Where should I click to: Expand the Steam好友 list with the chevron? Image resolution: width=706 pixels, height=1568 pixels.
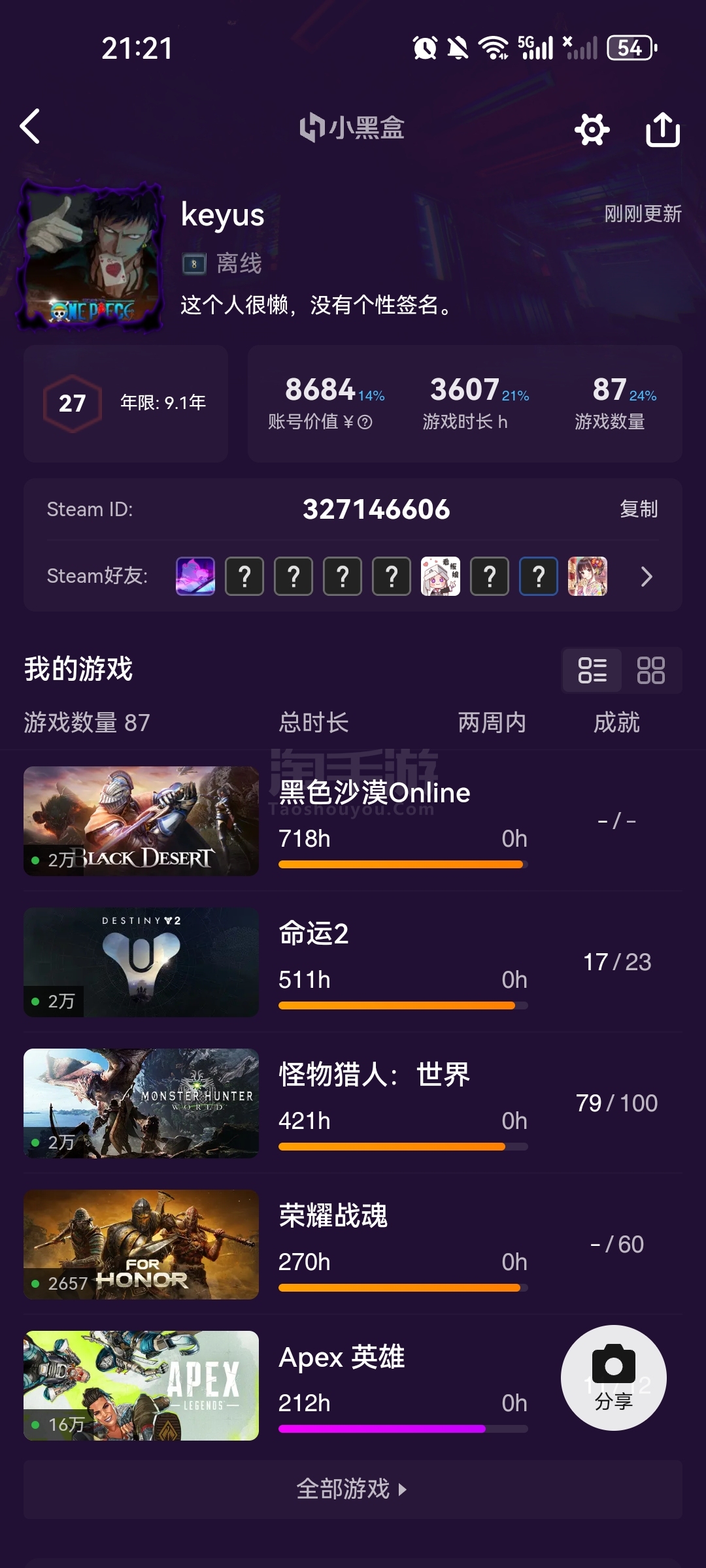click(647, 576)
